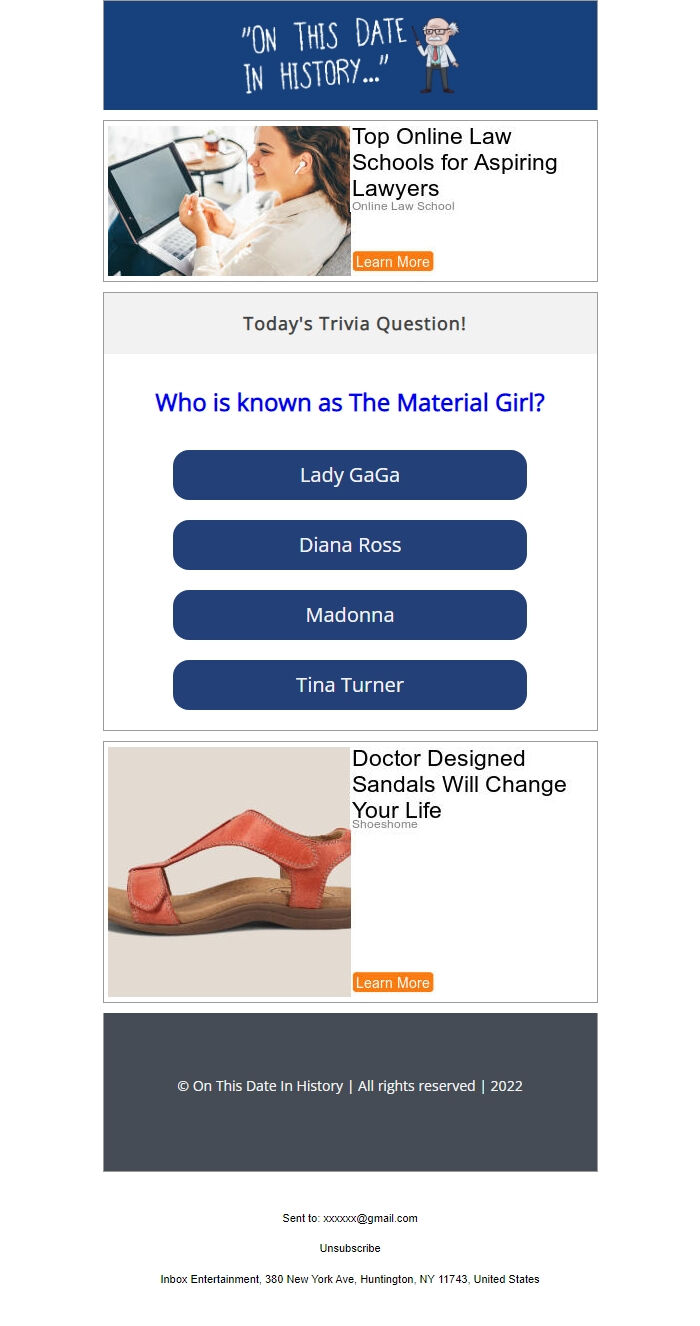
Task: Answer with Tina Turner
Action: (350, 685)
